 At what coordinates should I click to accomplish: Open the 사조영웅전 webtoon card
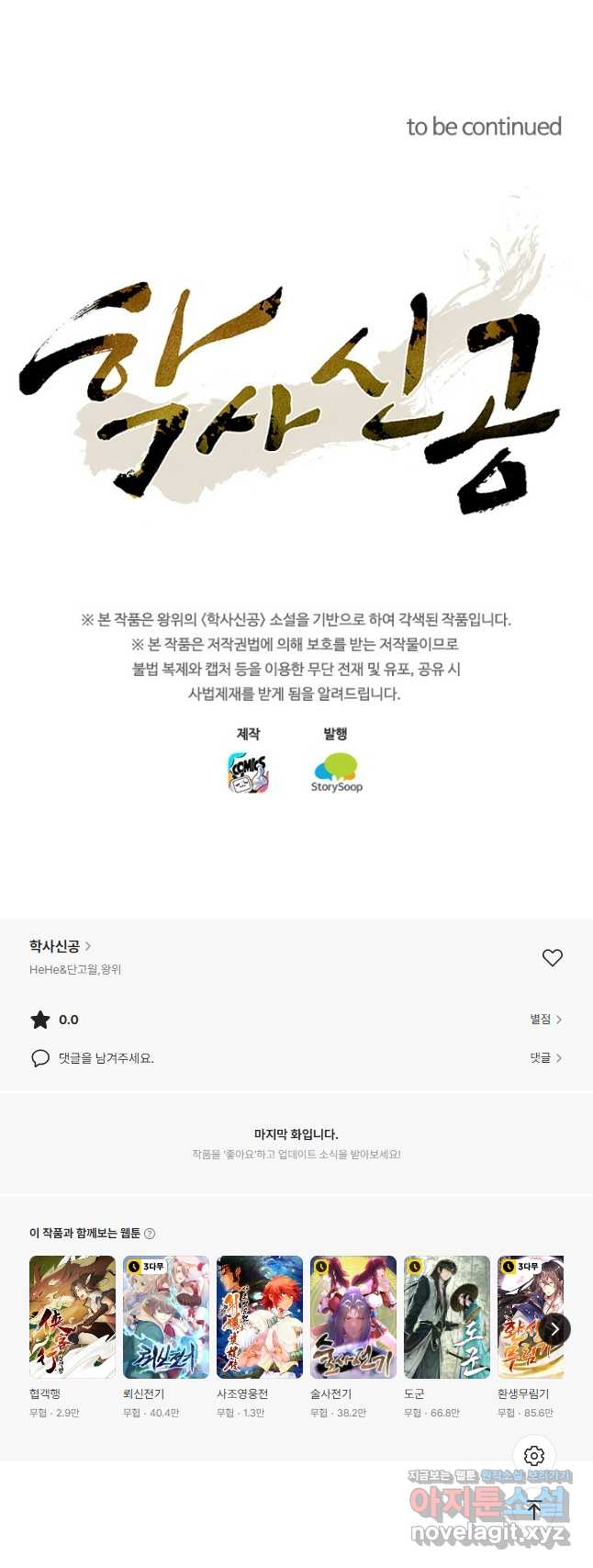(260, 1317)
